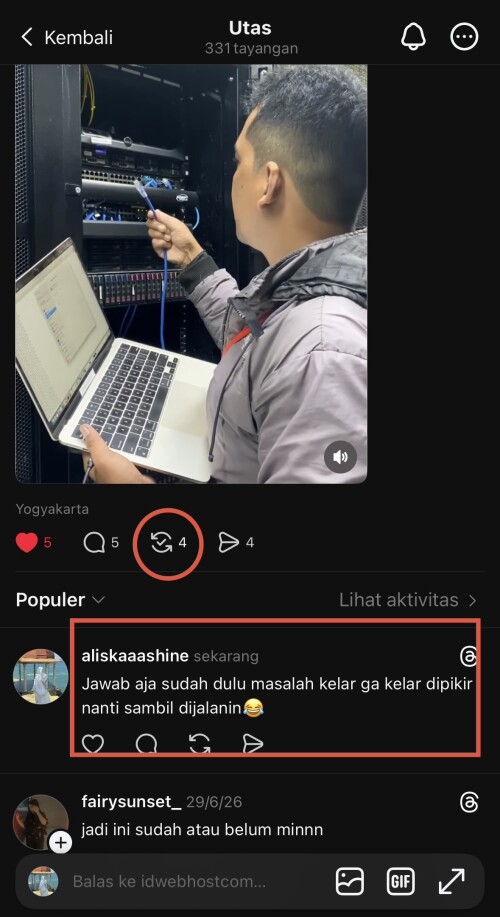The width and height of the screenshot is (500, 917).
Task: Open comments on the main post
Action: pos(94,543)
